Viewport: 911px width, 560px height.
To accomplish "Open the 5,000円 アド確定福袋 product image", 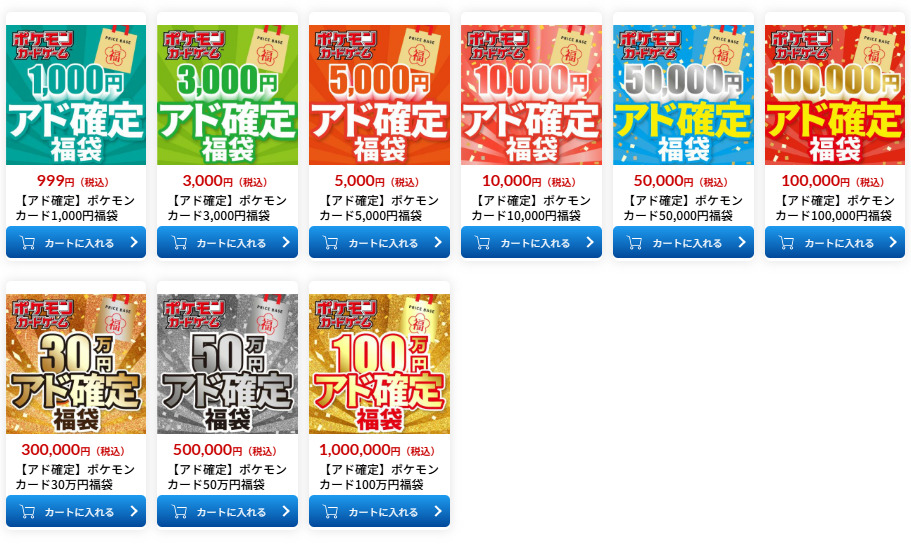I will coord(379,94).
